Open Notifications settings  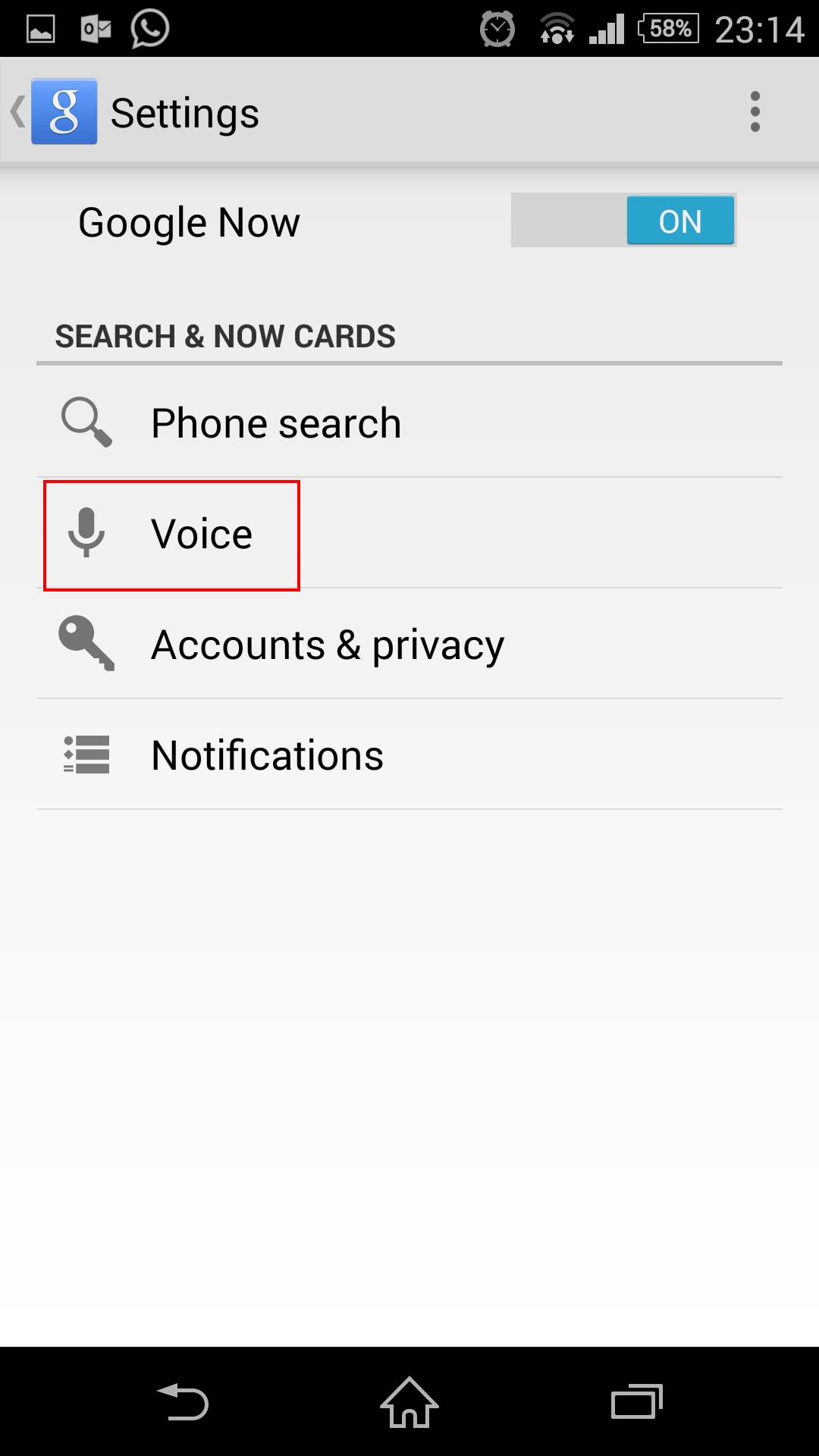409,755
